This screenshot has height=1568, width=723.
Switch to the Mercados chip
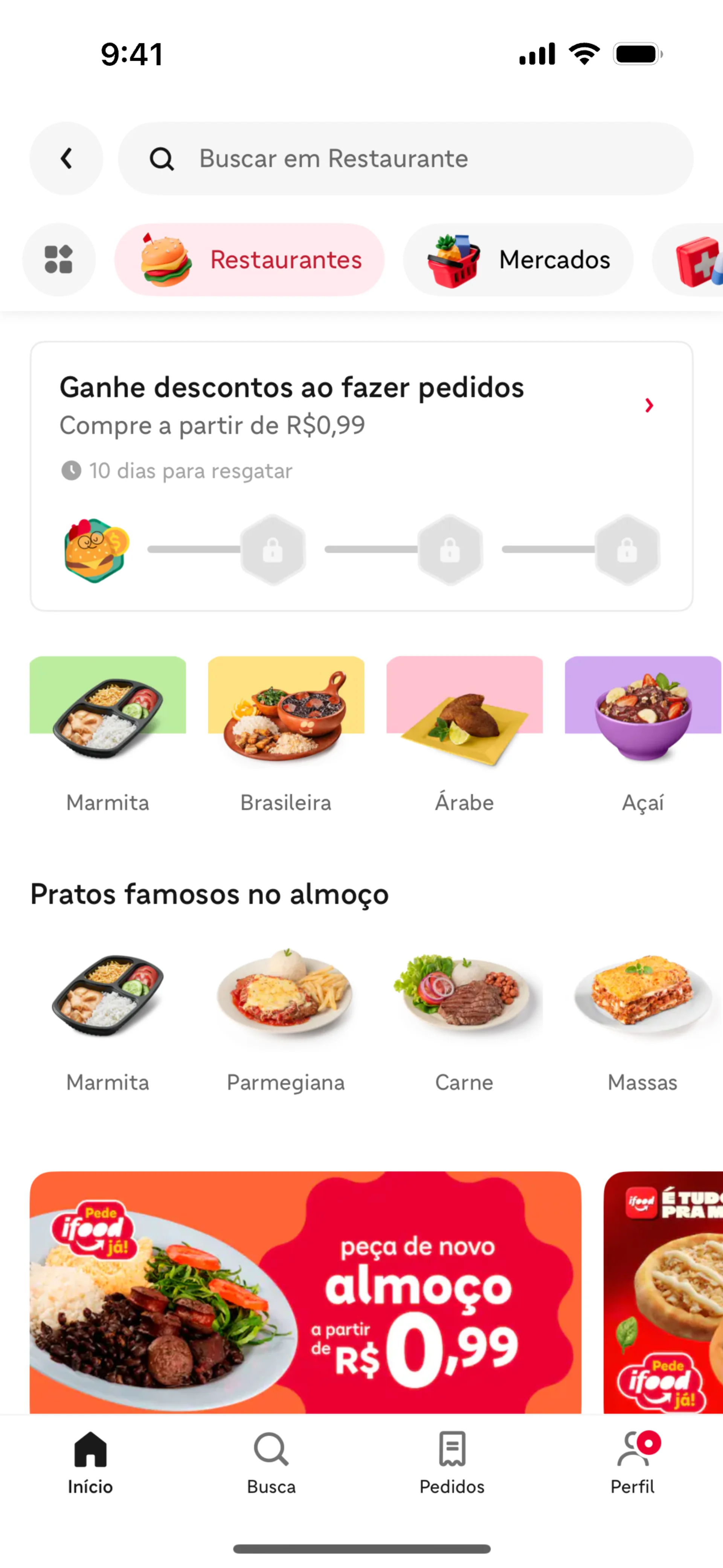click(x=518, y=259)
